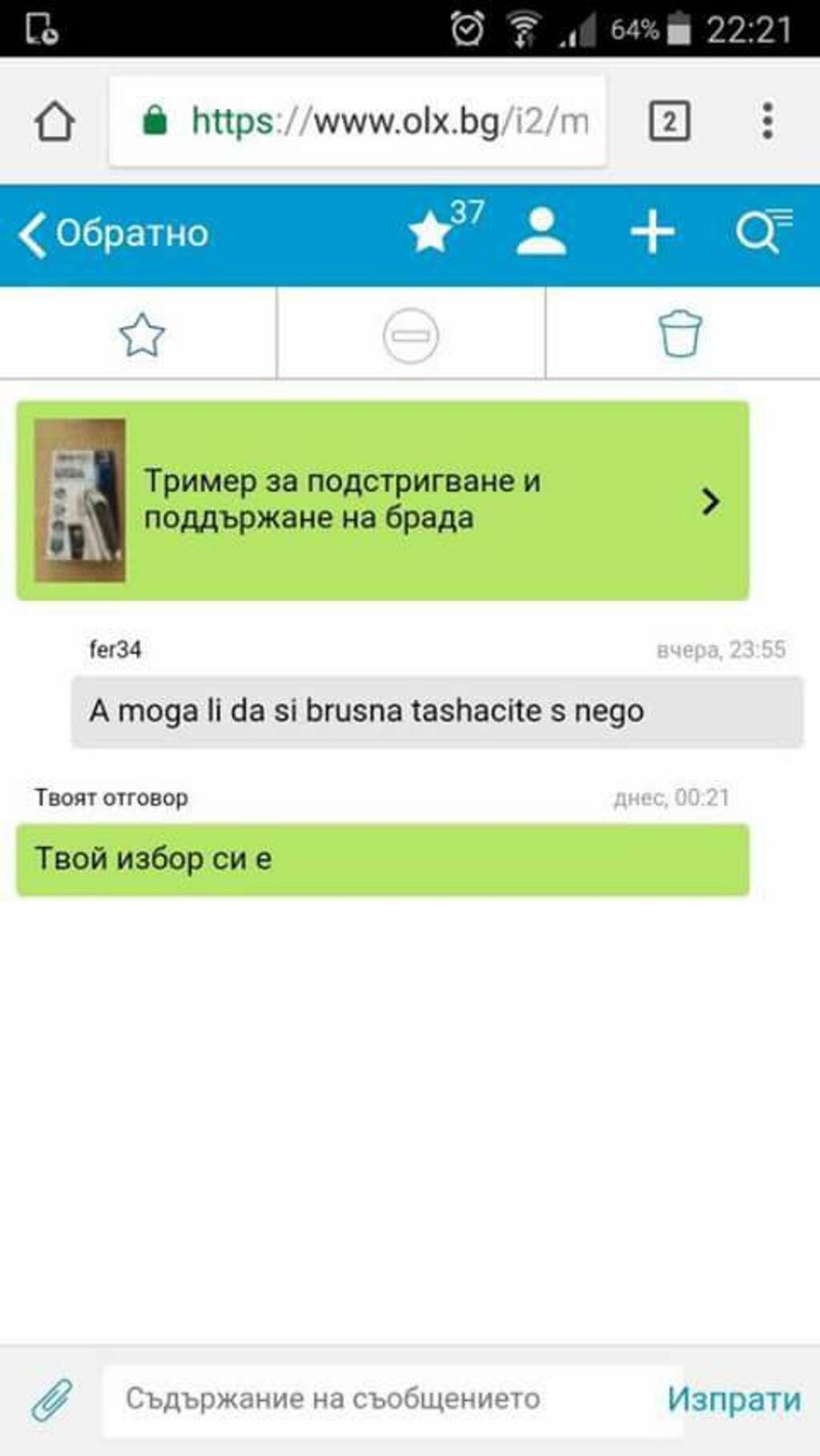
Task: Delete the conversation with the trash icon
Action: 680,333
